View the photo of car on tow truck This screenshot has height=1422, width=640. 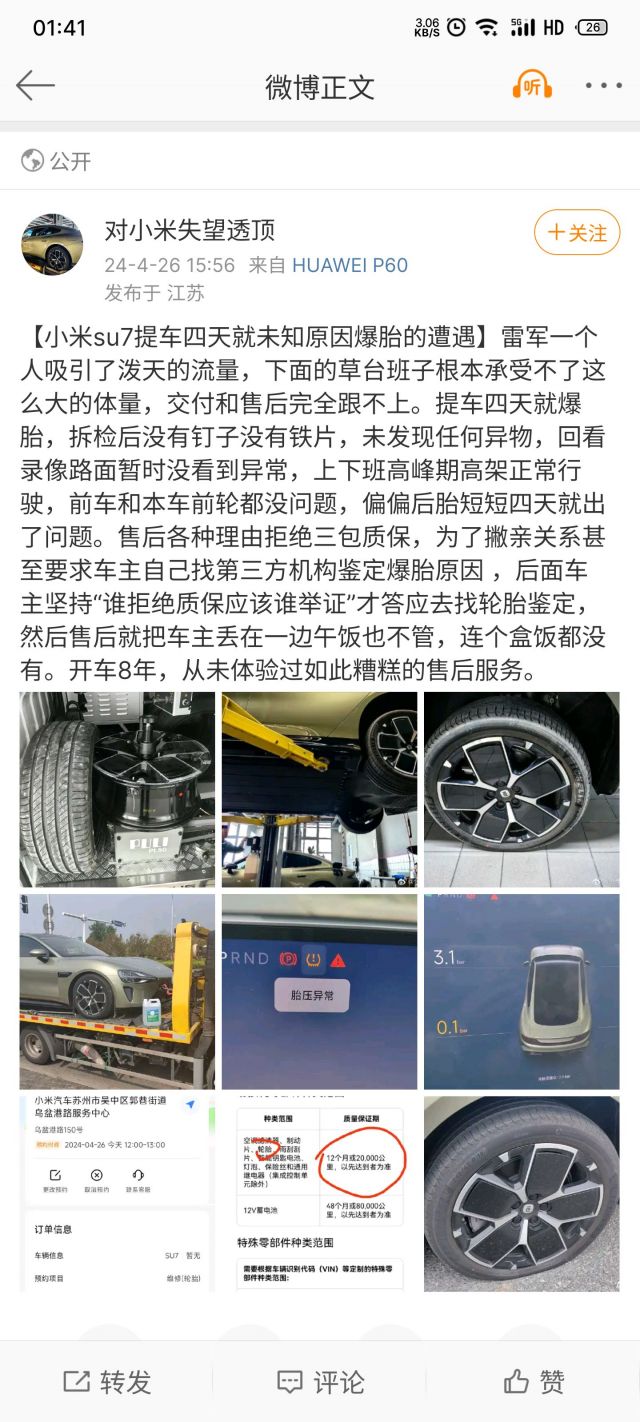117,991
